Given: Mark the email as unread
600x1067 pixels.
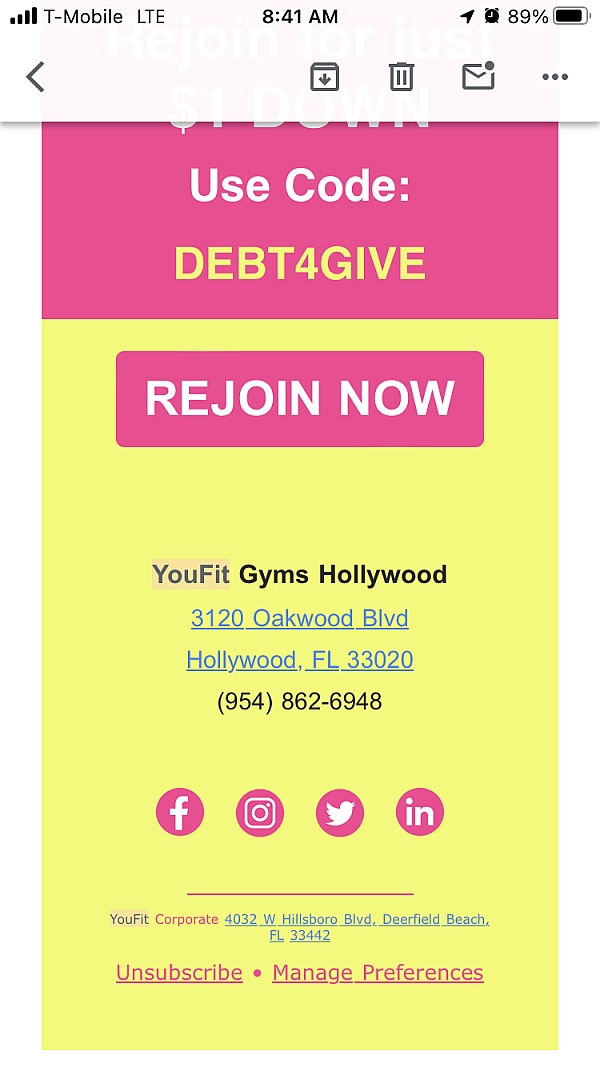Looking at the screenshot, I should (478, 76).
